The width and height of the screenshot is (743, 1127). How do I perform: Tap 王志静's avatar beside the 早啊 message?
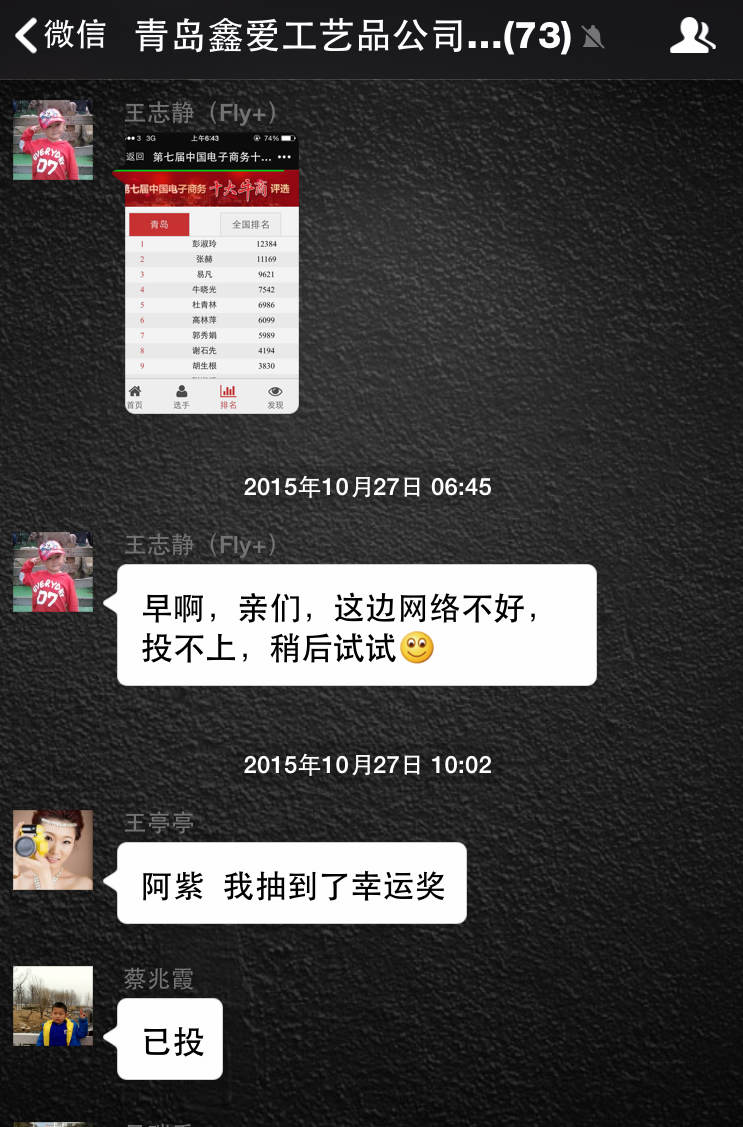tap(52, 572)
